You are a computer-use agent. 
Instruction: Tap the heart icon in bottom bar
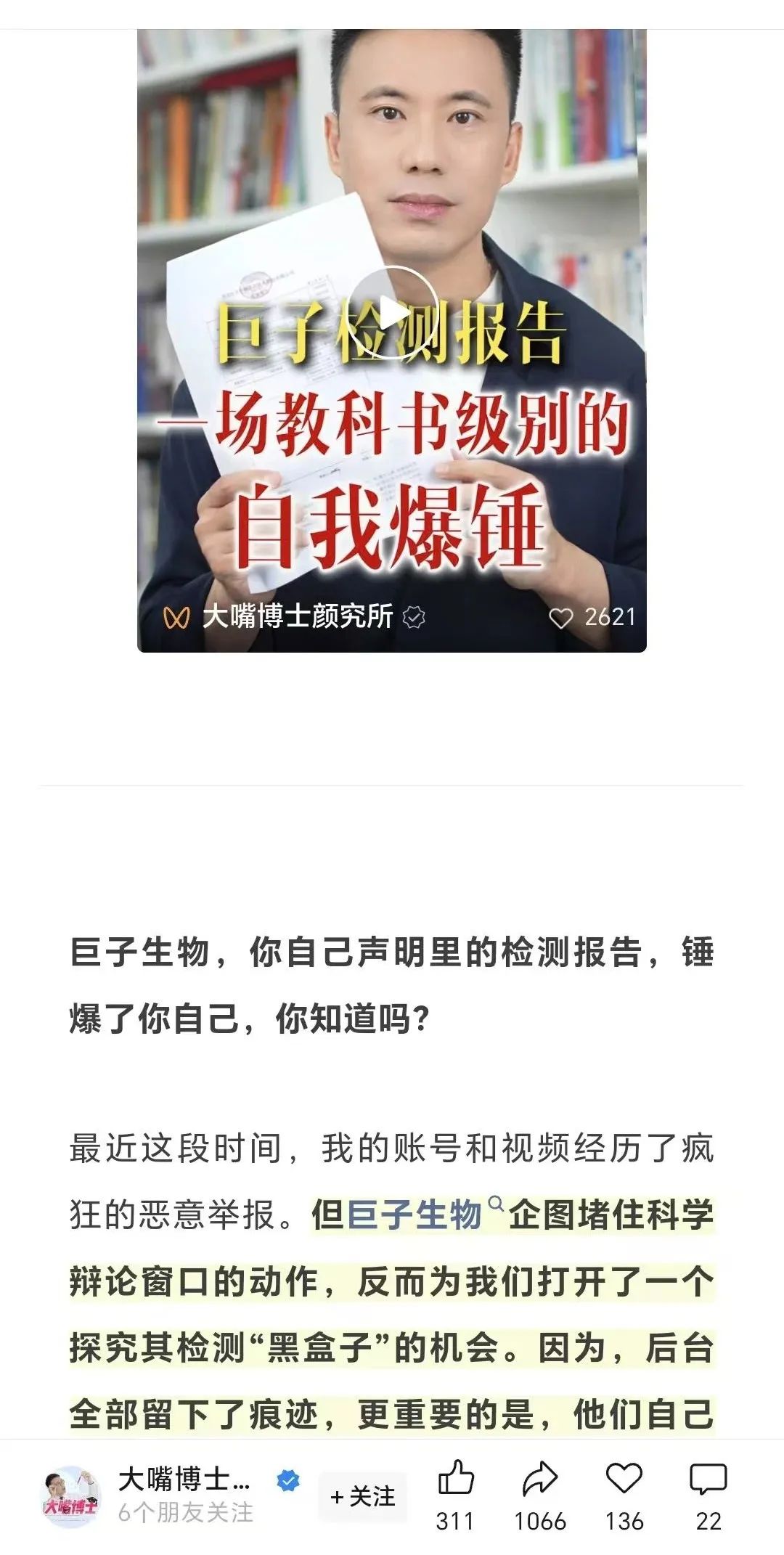tap(624, 1480)
